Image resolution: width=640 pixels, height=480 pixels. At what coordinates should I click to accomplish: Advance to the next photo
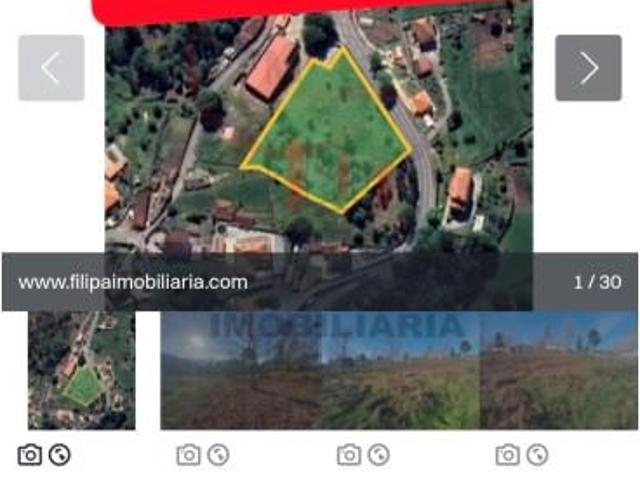(x=588, y=68)
